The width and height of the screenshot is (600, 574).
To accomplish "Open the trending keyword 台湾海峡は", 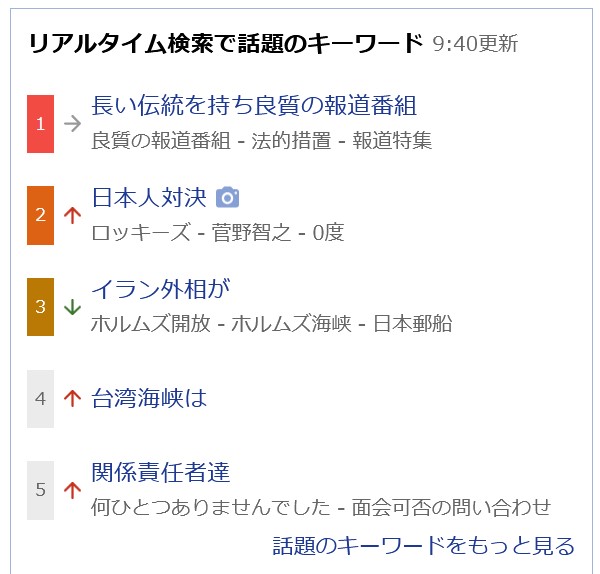I will pos(149,398).
